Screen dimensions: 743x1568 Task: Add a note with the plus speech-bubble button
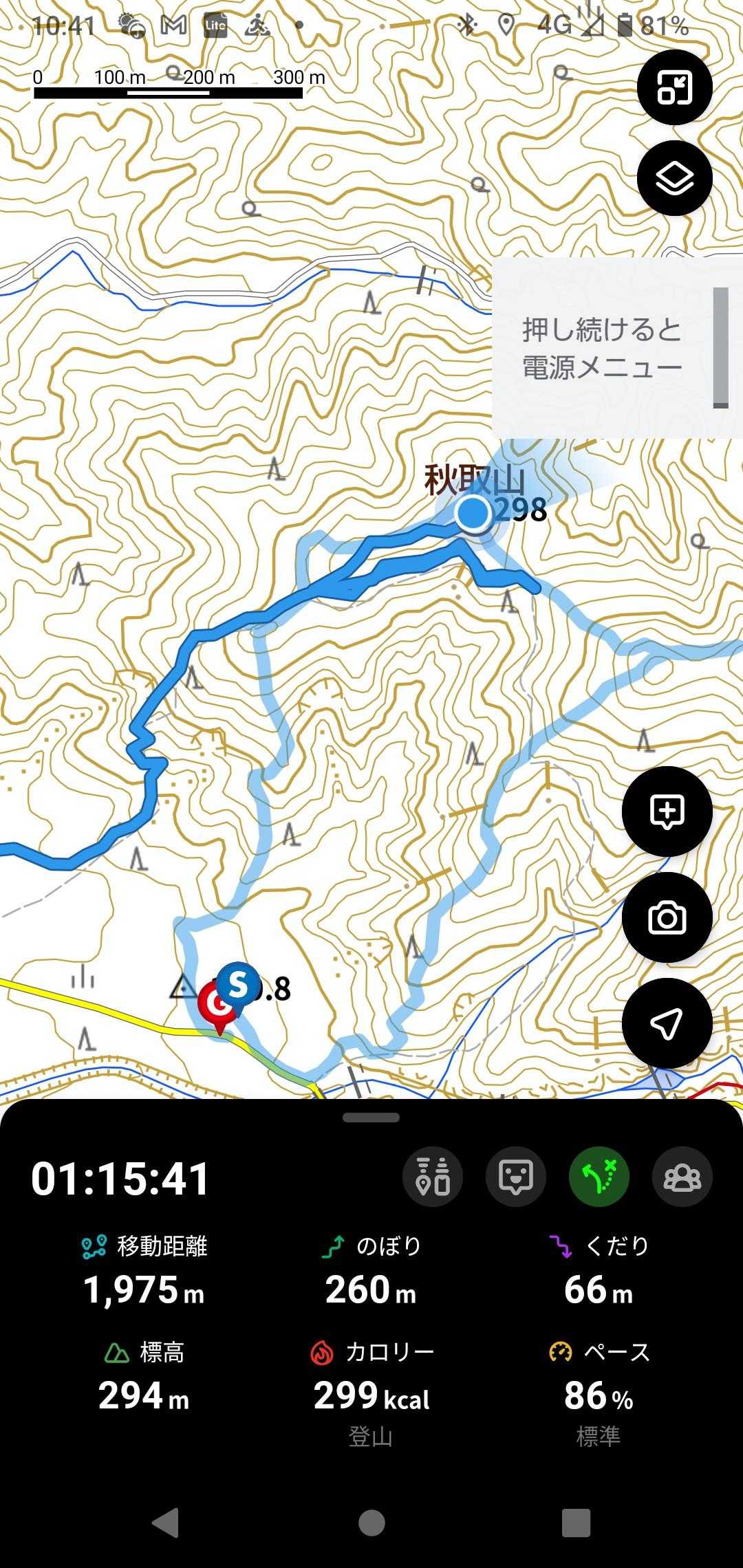(667, 812)
